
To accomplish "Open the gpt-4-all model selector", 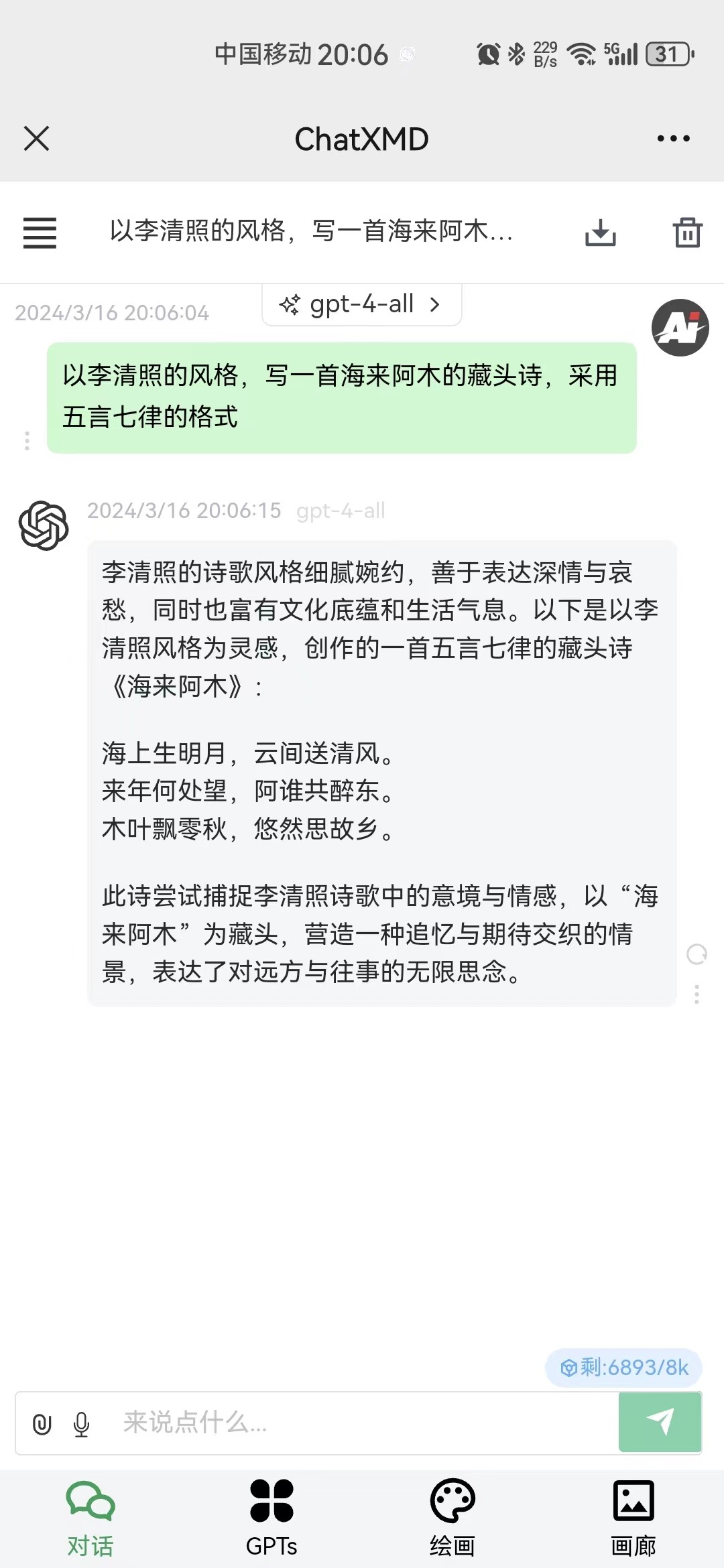I will [361, 305].
